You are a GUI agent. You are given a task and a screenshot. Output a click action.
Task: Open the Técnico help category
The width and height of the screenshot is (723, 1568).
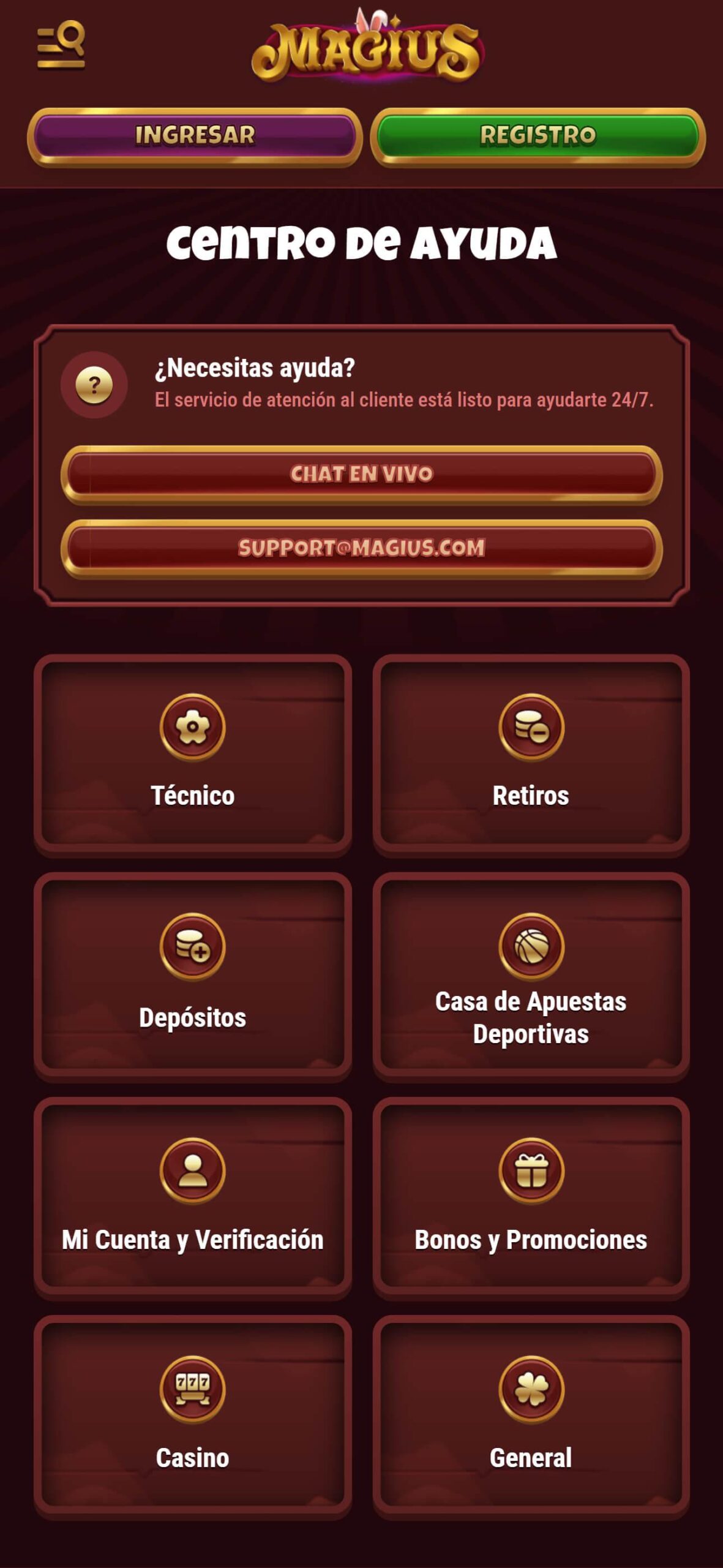click(192, 755)
